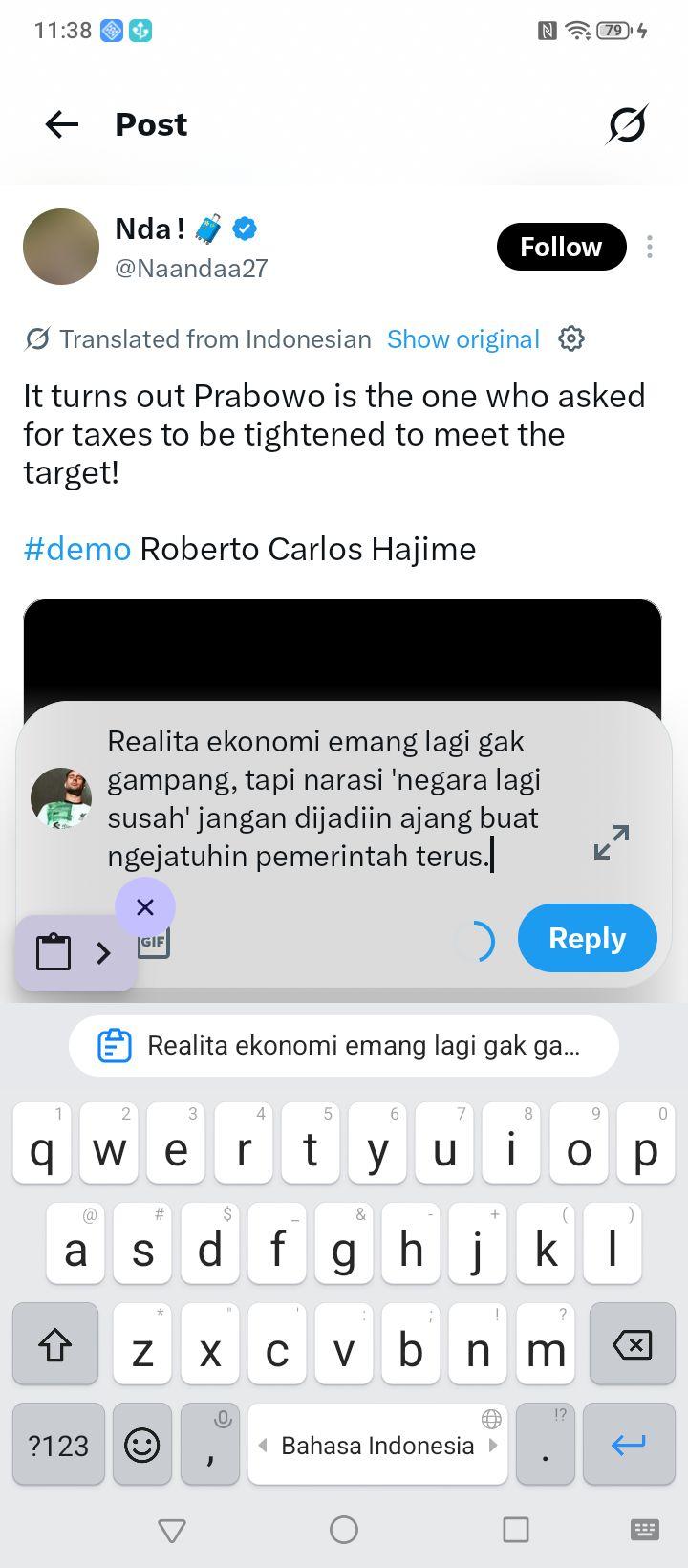688x1568 pixels.
Task: Open the Grok icon in the header
Action: point(627,124)
